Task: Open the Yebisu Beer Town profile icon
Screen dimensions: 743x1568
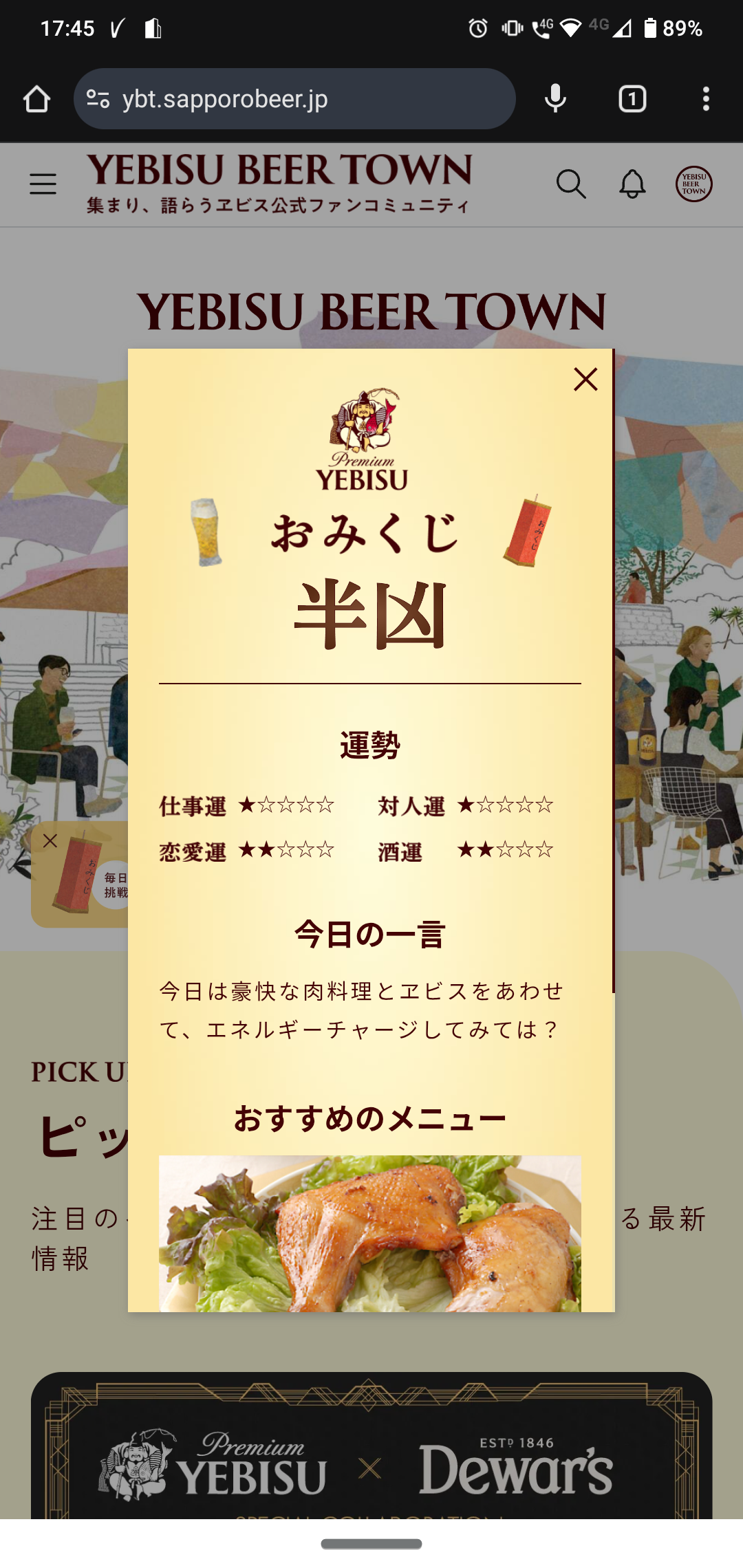Action: point(693,184)
